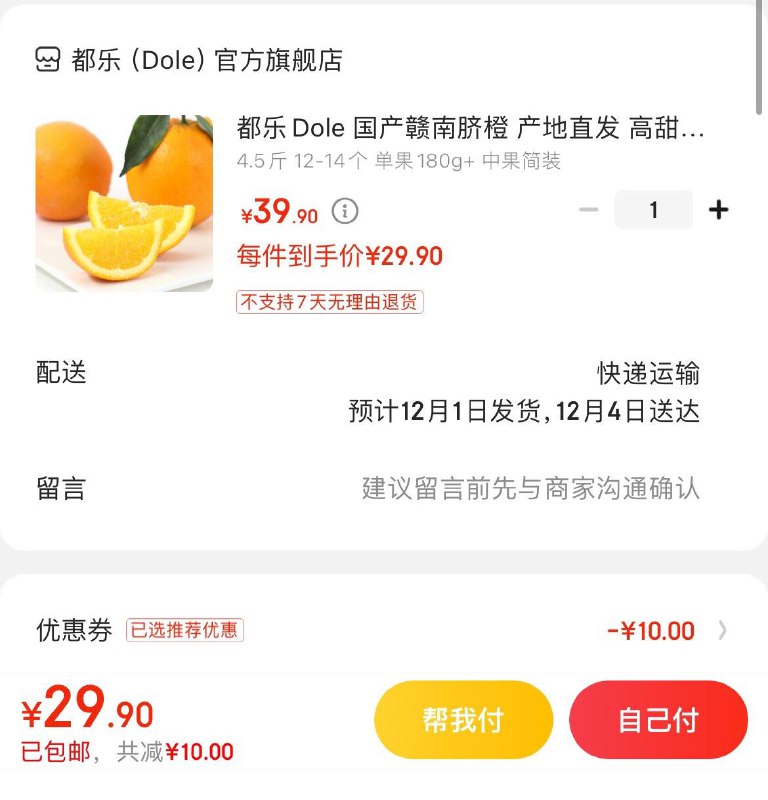Edit the quantity value showing 1
The height and width of the screenshot is (800, 768).
click(x=653, y=210)
